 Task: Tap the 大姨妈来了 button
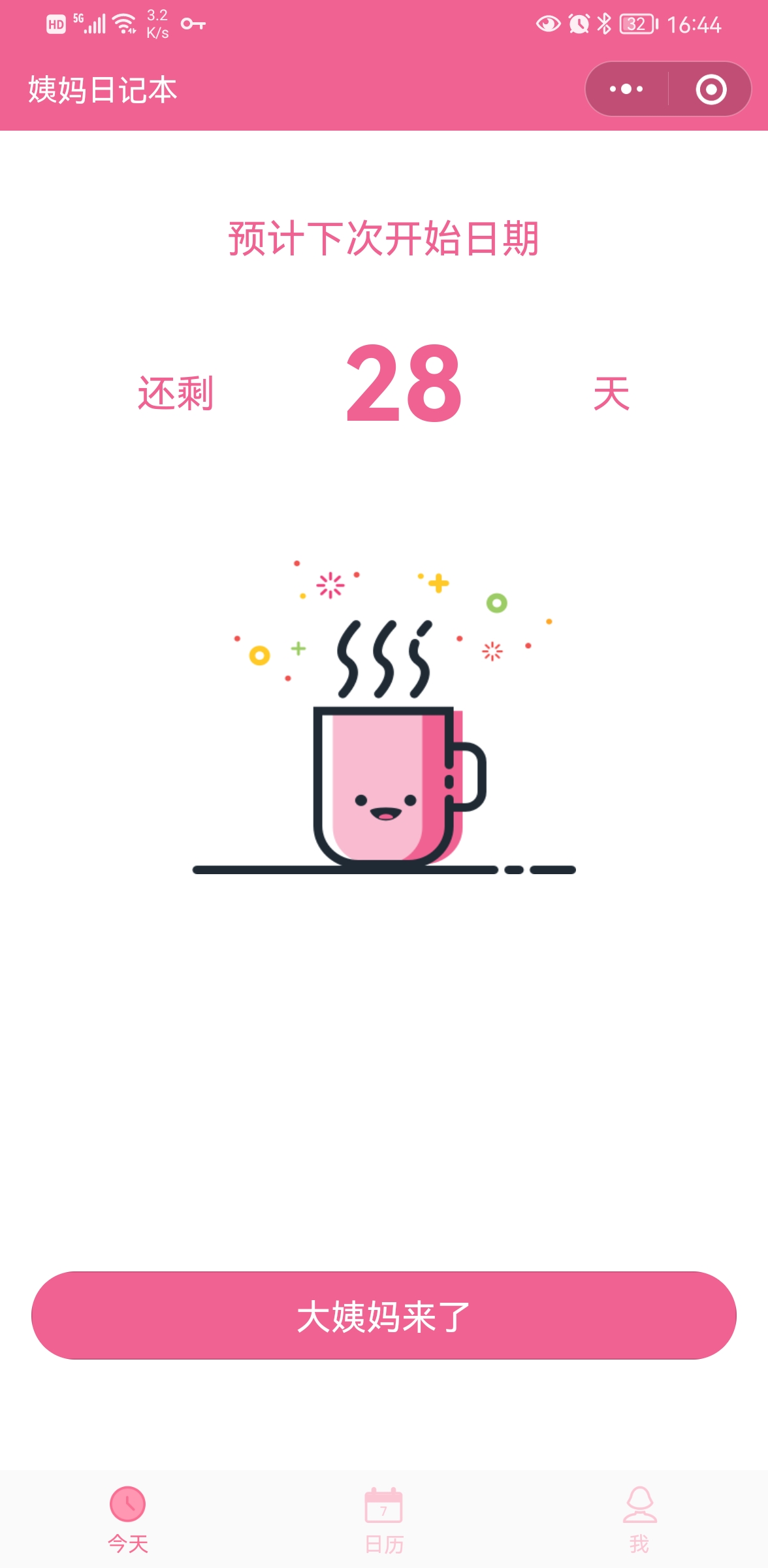click(x=384, y=1315)
